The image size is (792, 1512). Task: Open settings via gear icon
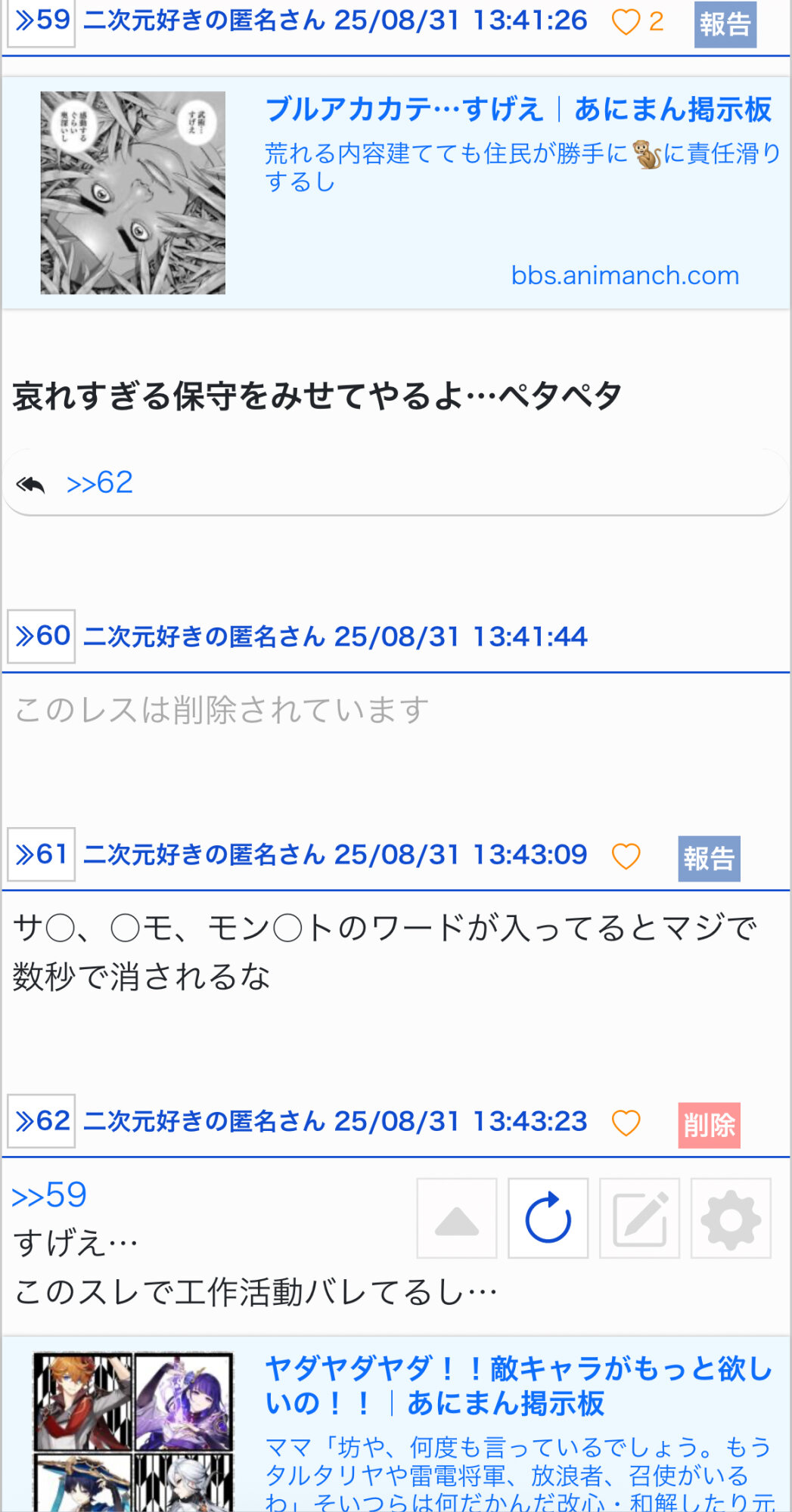point(731,1218)
